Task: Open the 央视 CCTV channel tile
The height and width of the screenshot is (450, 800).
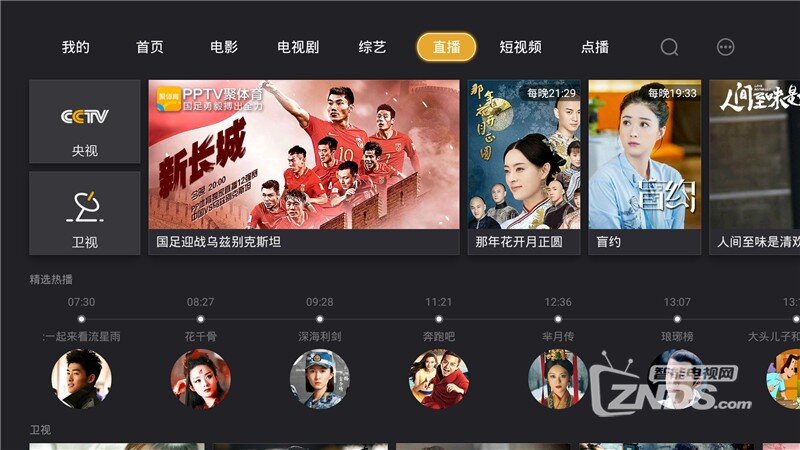Action: pyautogui.click(x=85, y=122)
